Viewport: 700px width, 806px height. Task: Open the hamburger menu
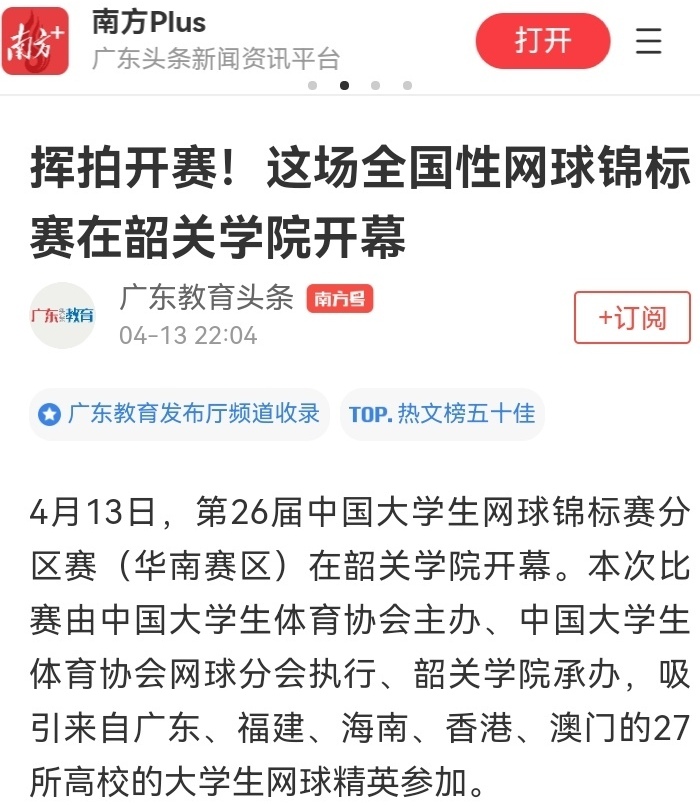649,41
